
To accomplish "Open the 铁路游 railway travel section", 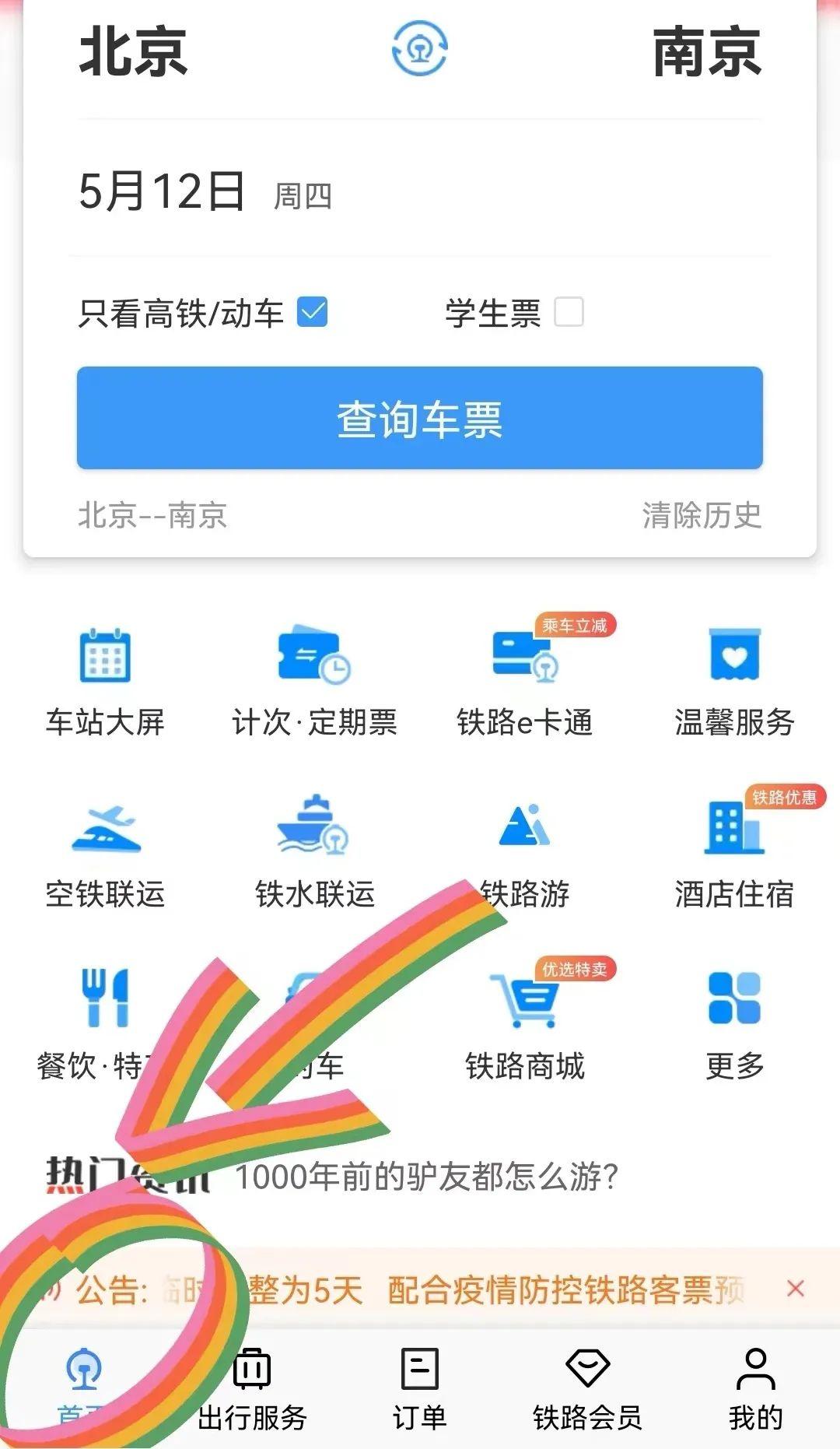I will point(525,848).
